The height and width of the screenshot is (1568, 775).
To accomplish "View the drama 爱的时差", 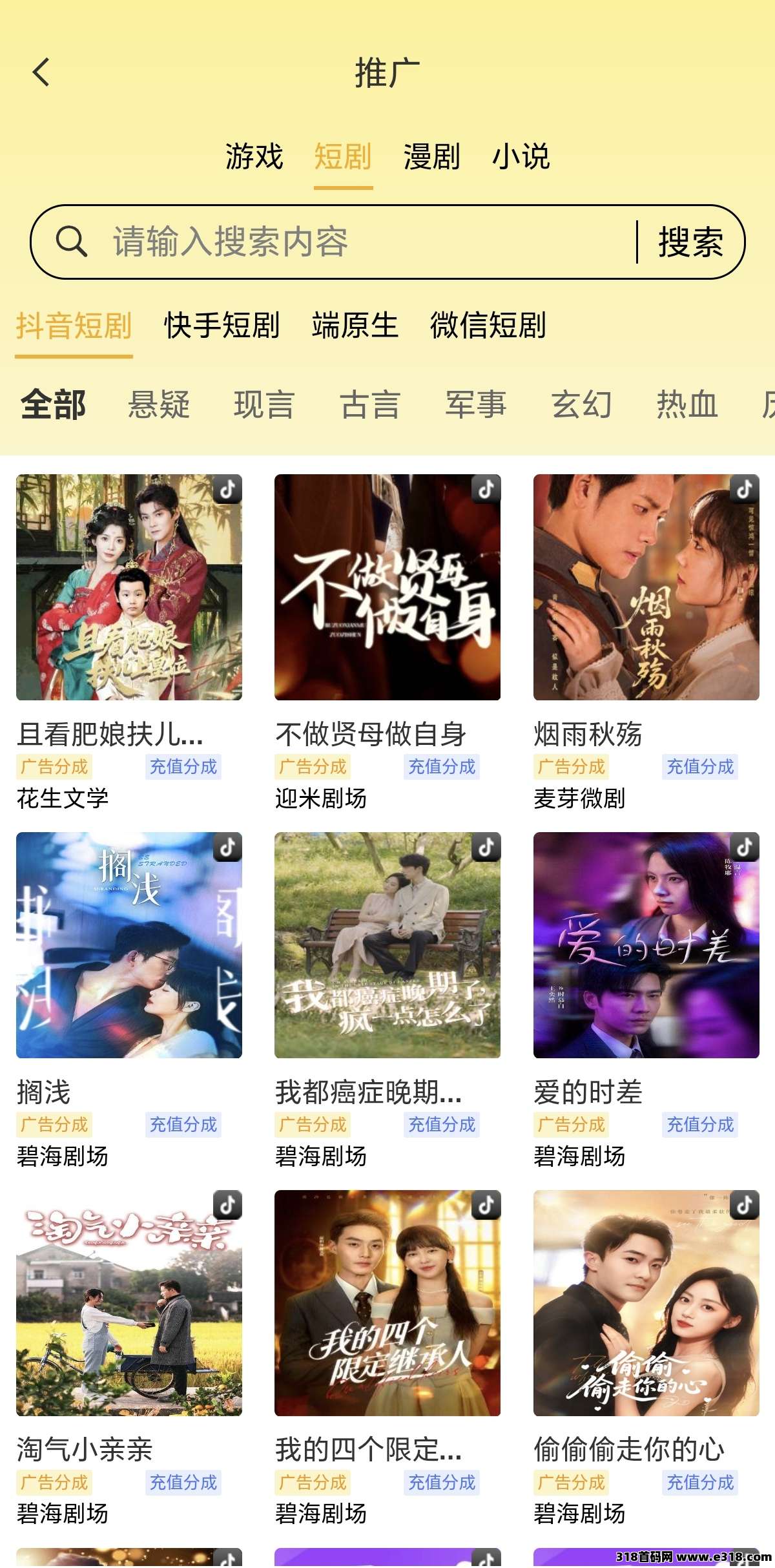I will tap(646, 945).
